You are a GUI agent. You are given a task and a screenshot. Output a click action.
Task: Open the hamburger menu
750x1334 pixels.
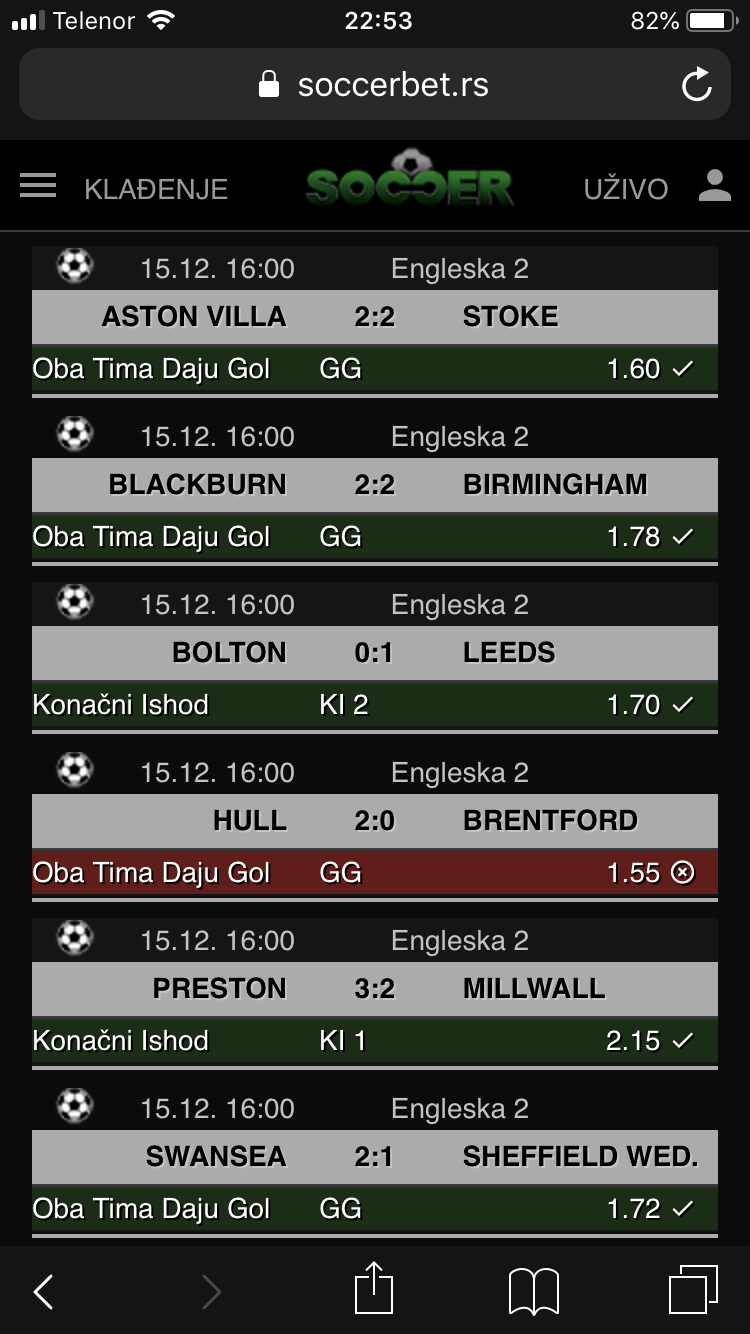(x=38, y=186)
